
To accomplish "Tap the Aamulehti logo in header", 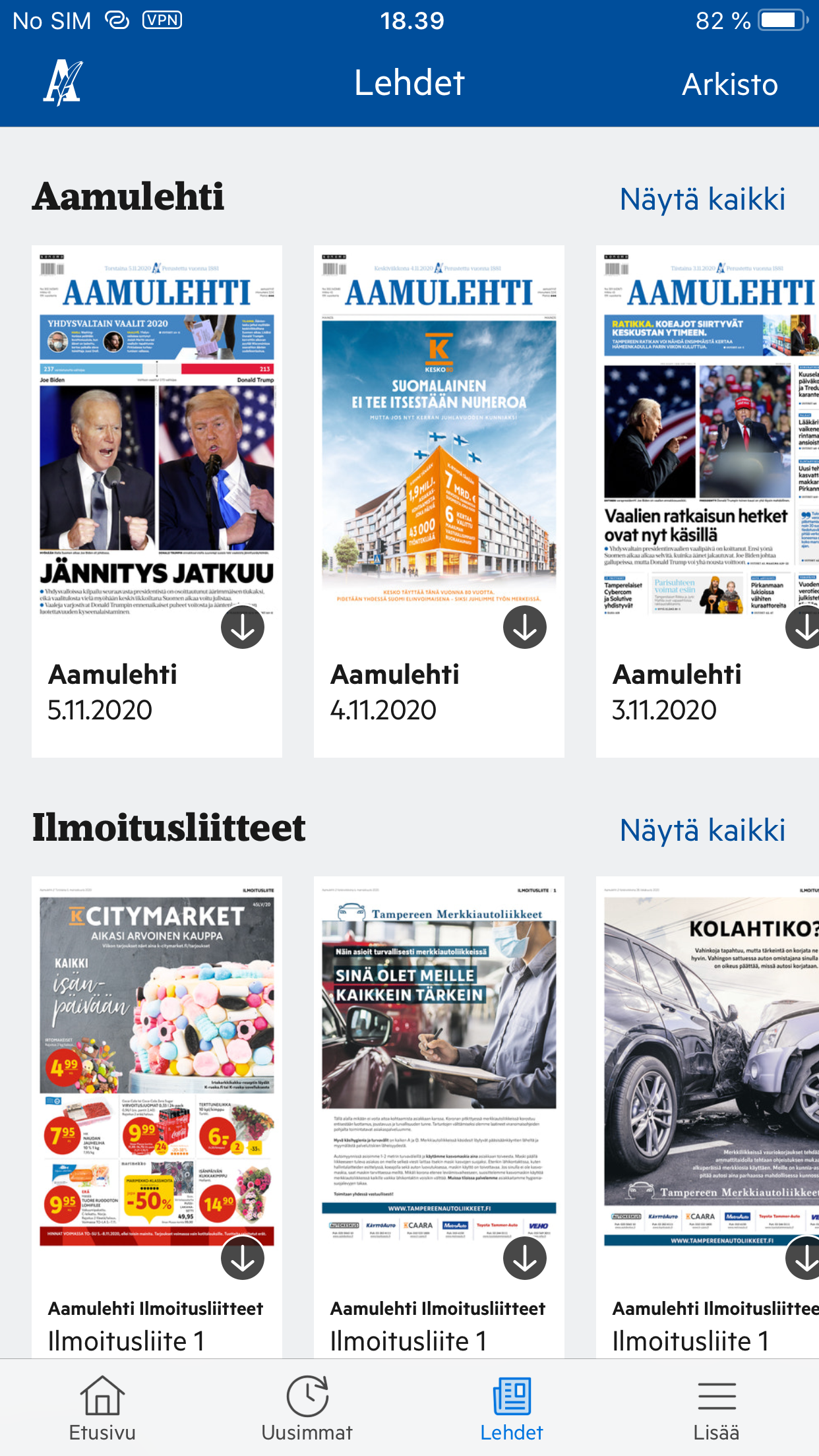I will pos(63,82).
